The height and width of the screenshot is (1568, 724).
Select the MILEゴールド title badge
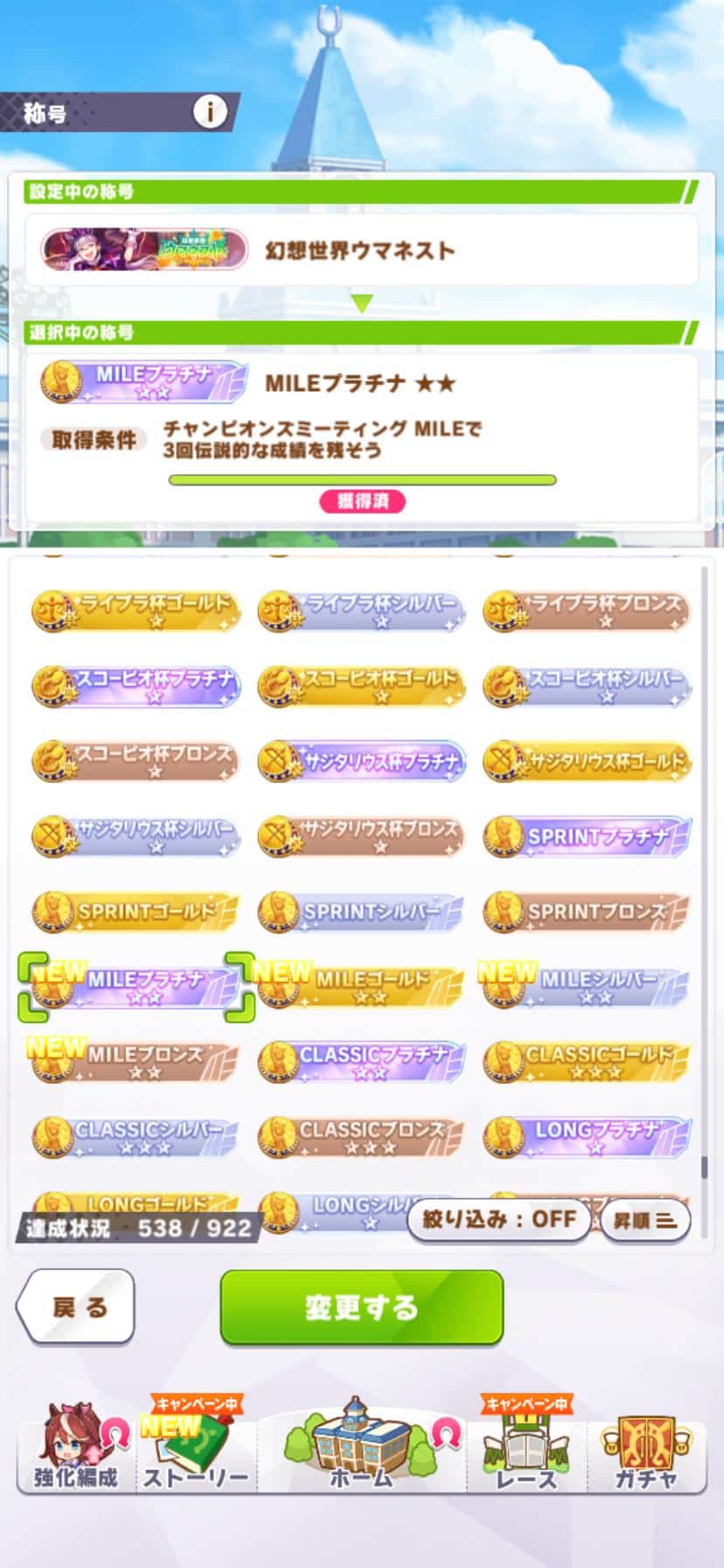[x=361, y=987]
